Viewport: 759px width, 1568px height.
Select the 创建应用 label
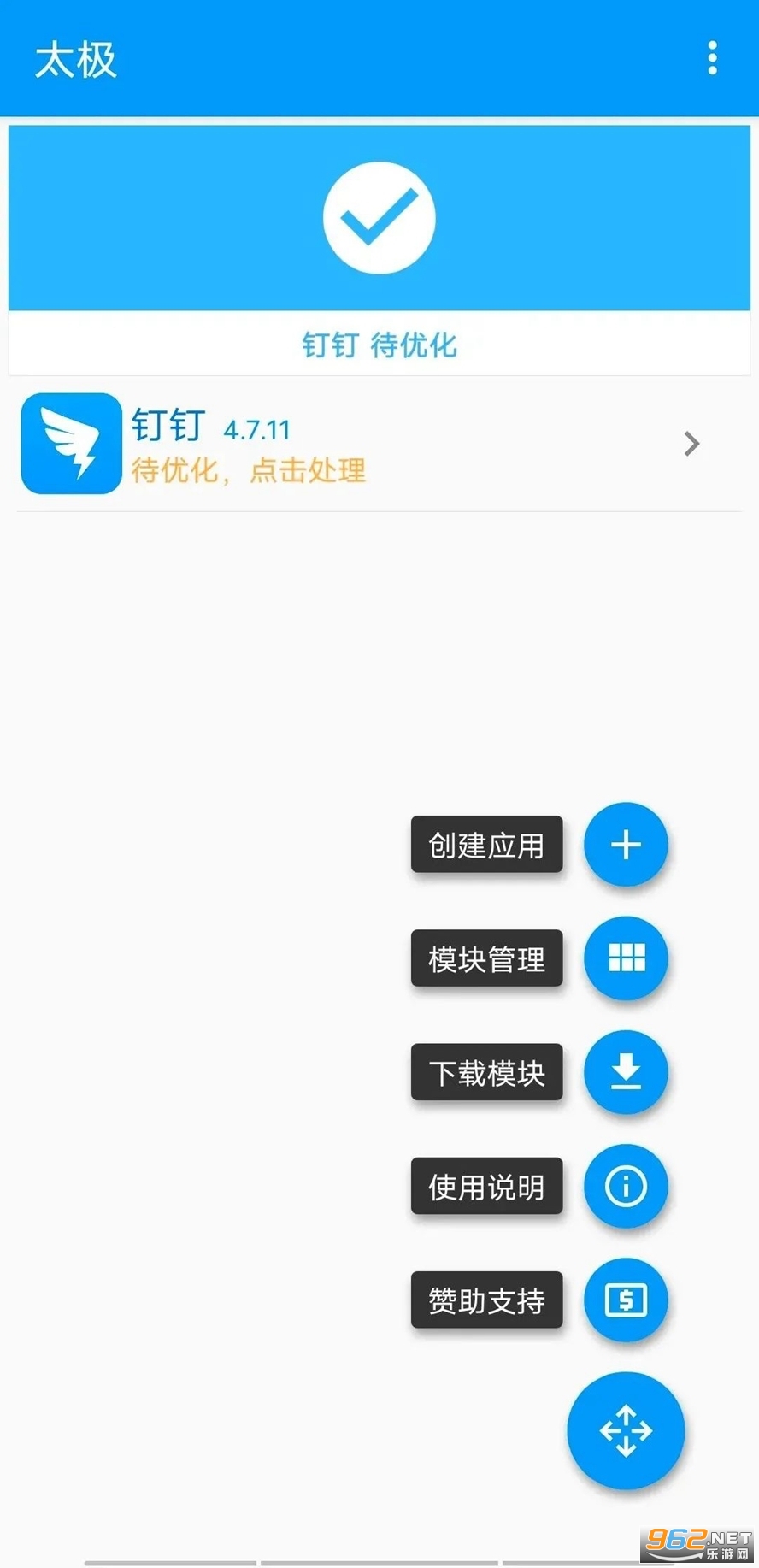[486, 845]
